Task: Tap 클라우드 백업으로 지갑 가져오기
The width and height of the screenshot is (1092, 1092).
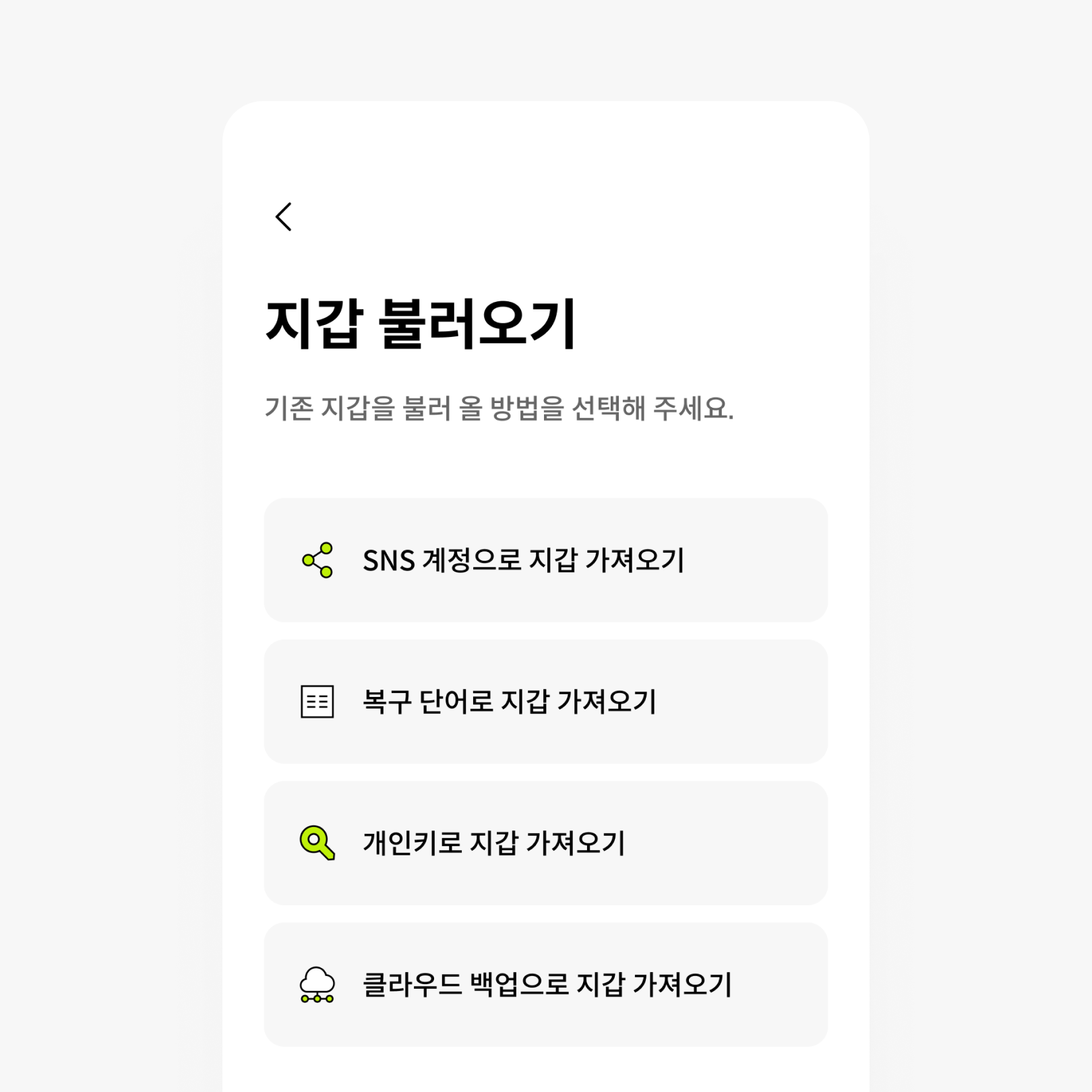Action: [545, 985]
